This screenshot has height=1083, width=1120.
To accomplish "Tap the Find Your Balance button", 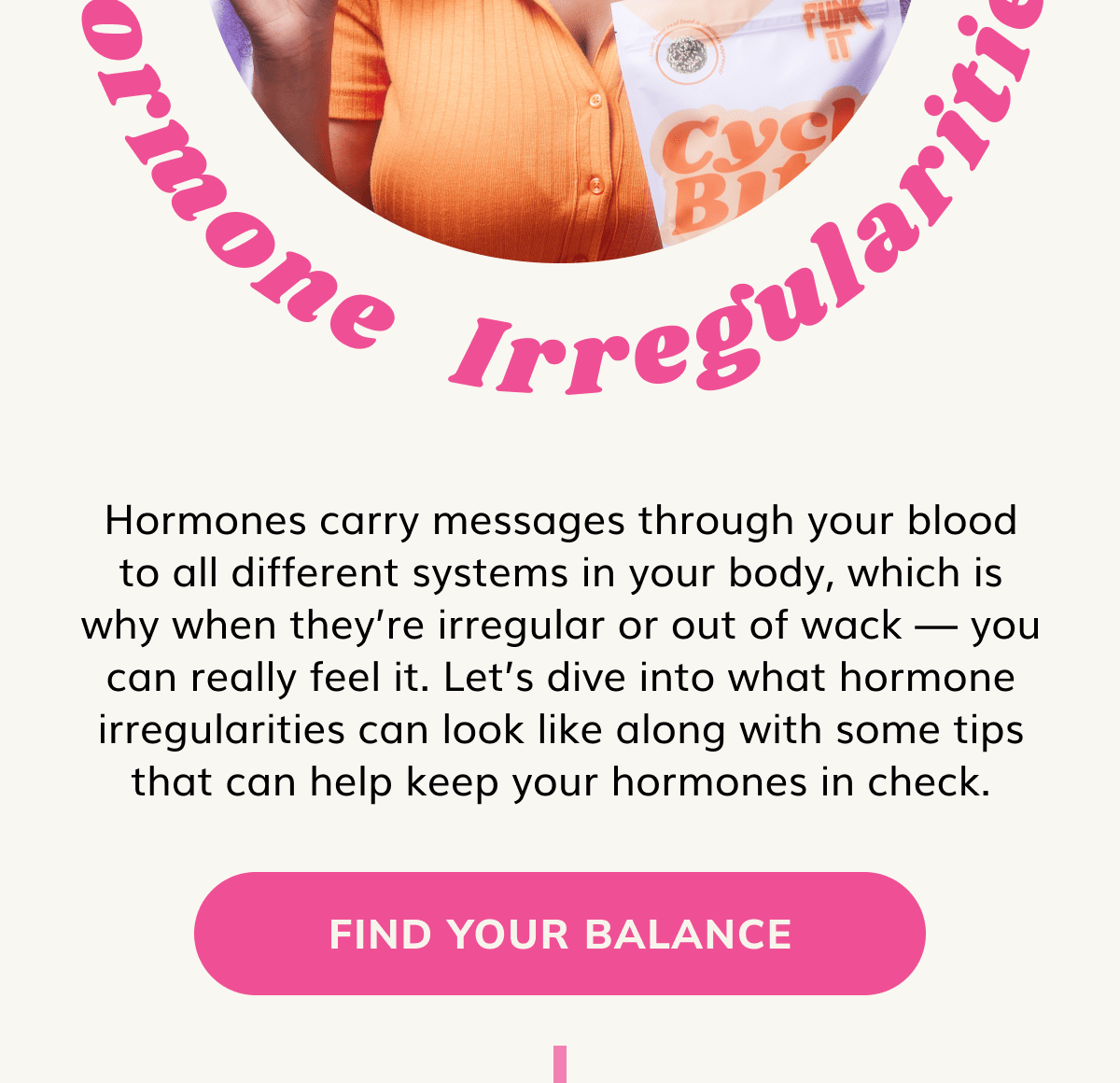I will pos(560,934).
